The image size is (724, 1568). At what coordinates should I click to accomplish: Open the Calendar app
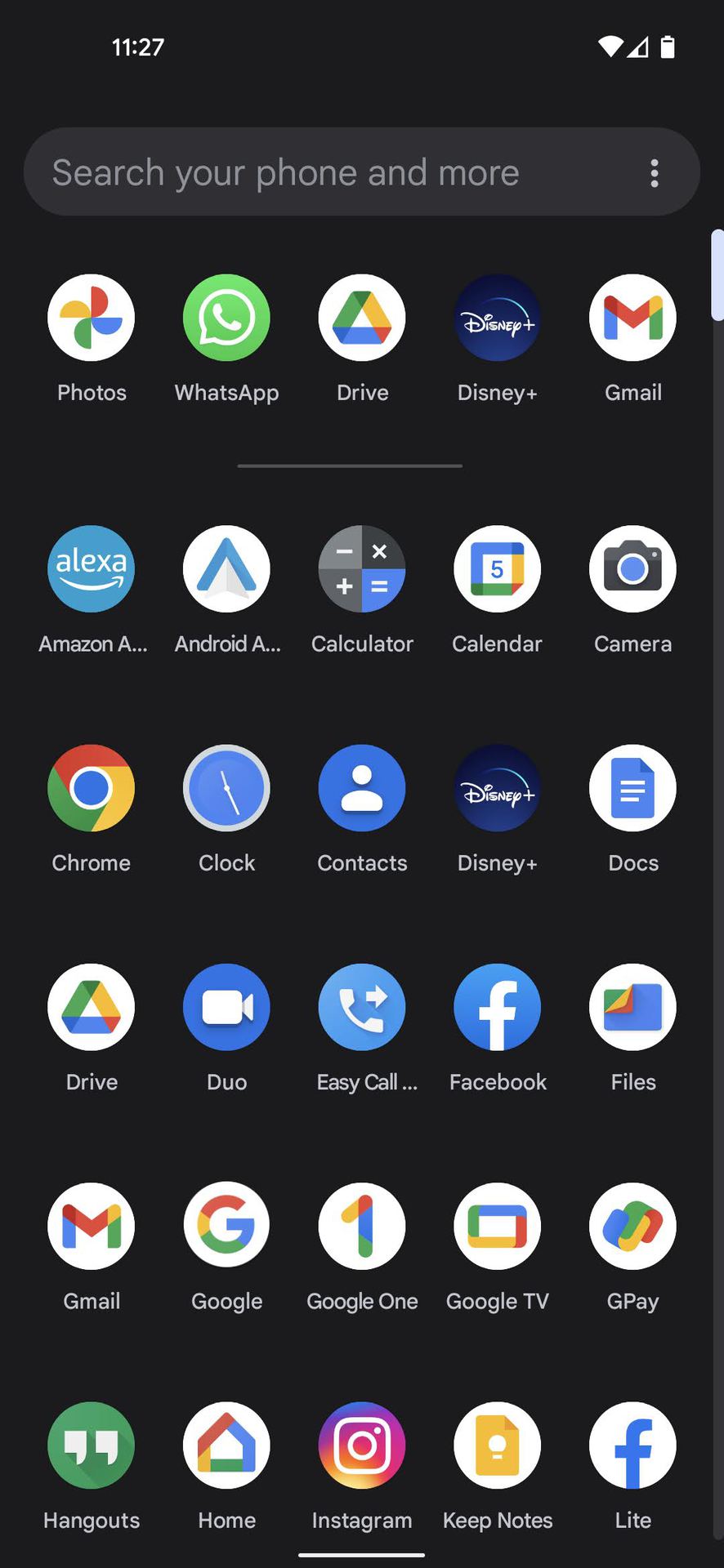pos(497,569)
